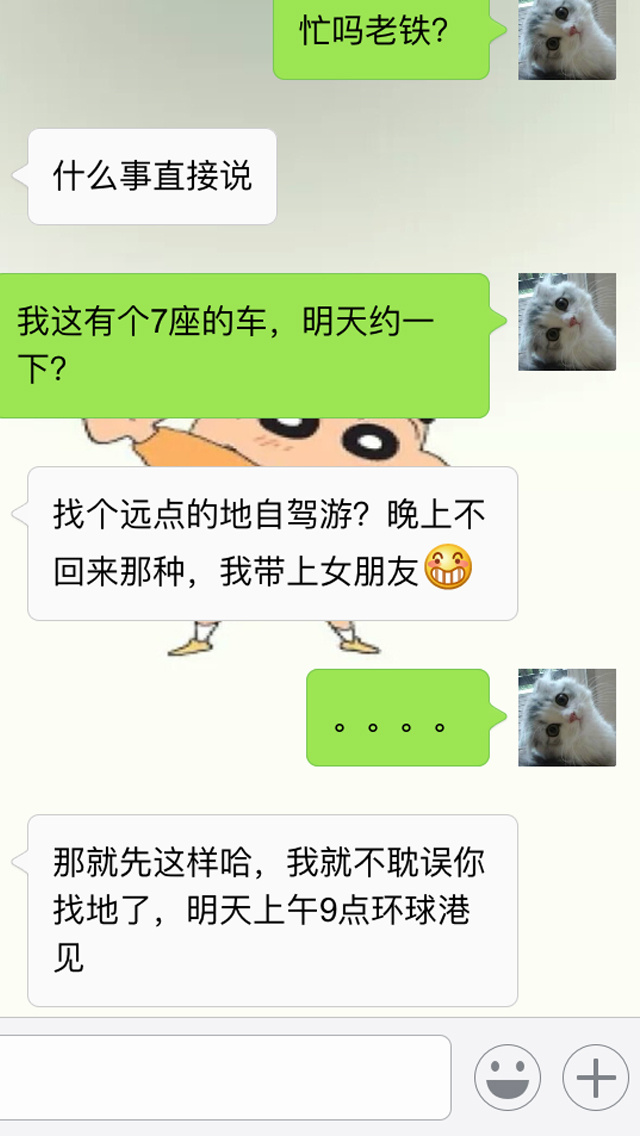640x1136 pixels.
Task: Tap cat avatar next to the '7座的车' message
Action: coord(567,321)
